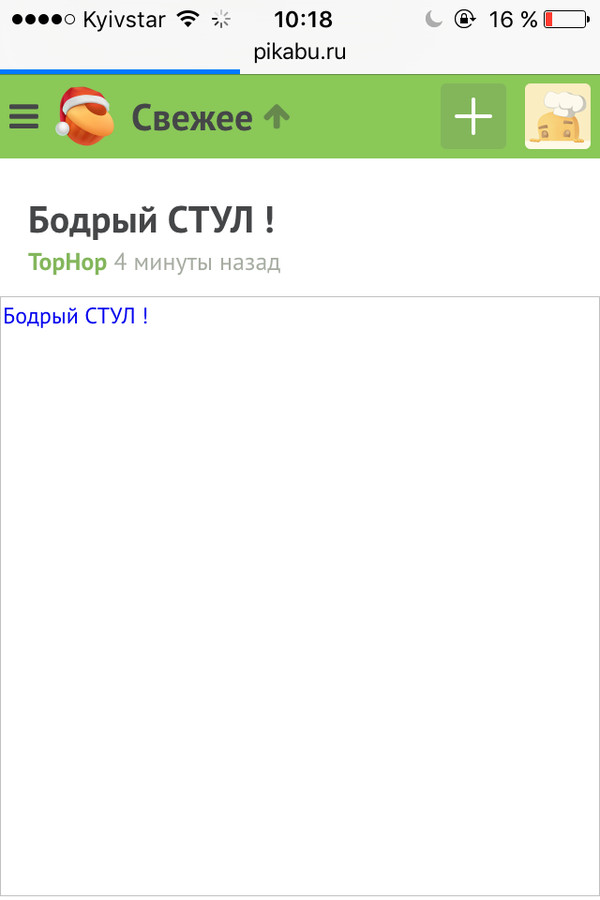
Task: Open the hamburger drawer menu
Action: [24, 117]
